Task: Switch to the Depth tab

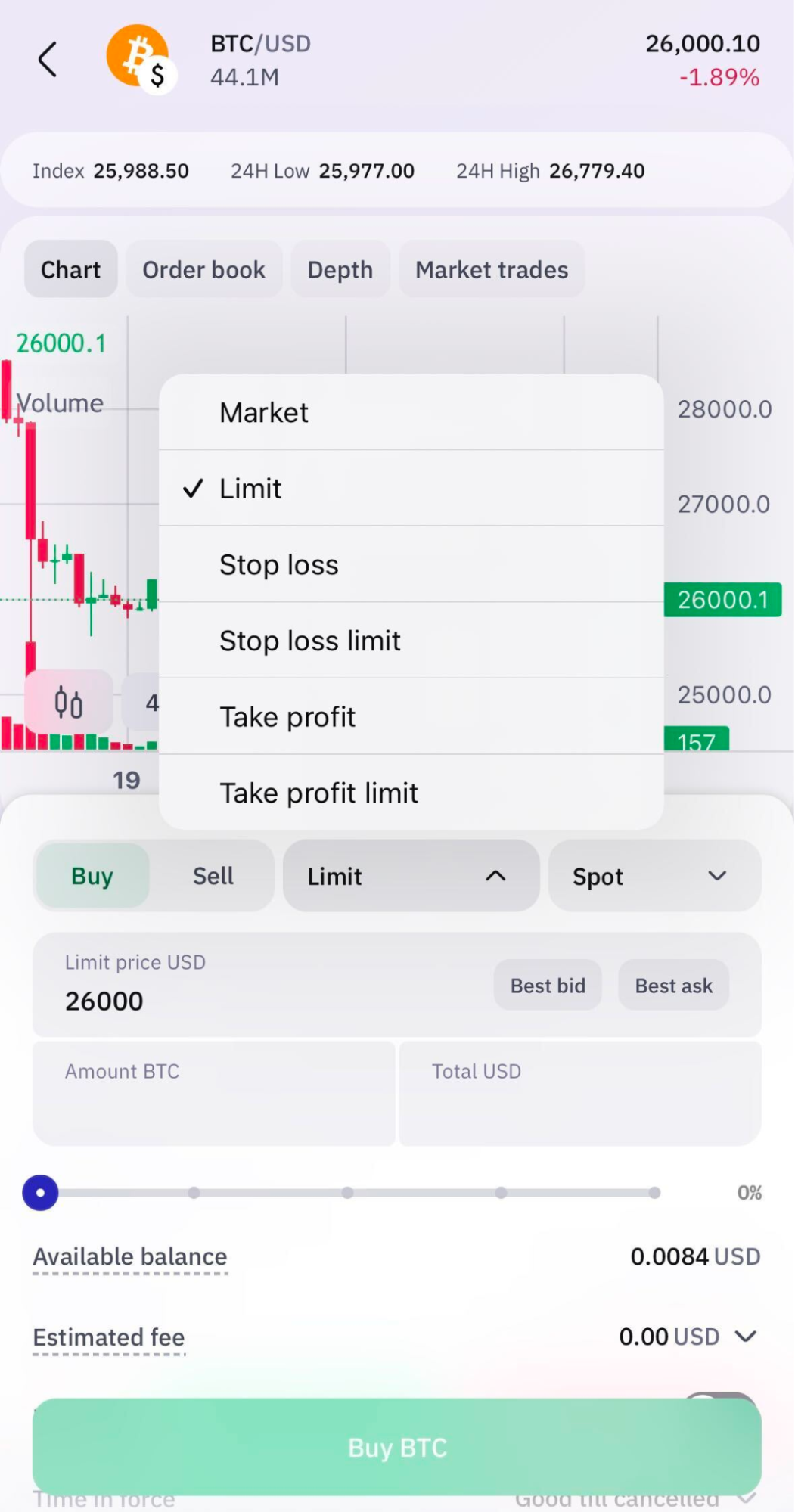Action: (x=340, y=269)
